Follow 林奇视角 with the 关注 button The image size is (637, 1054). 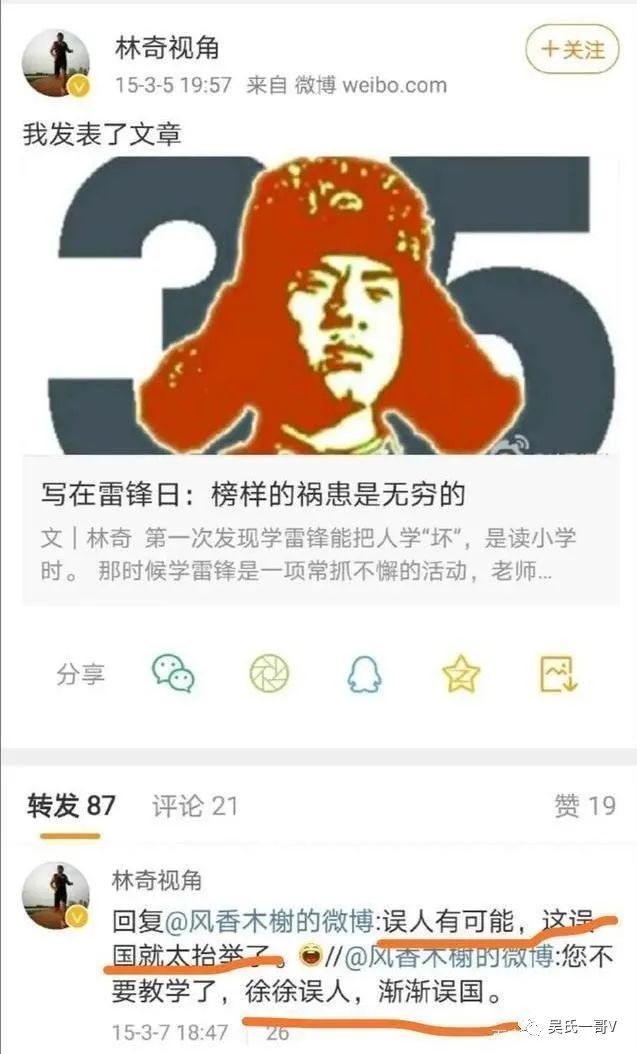click(572, 49)
